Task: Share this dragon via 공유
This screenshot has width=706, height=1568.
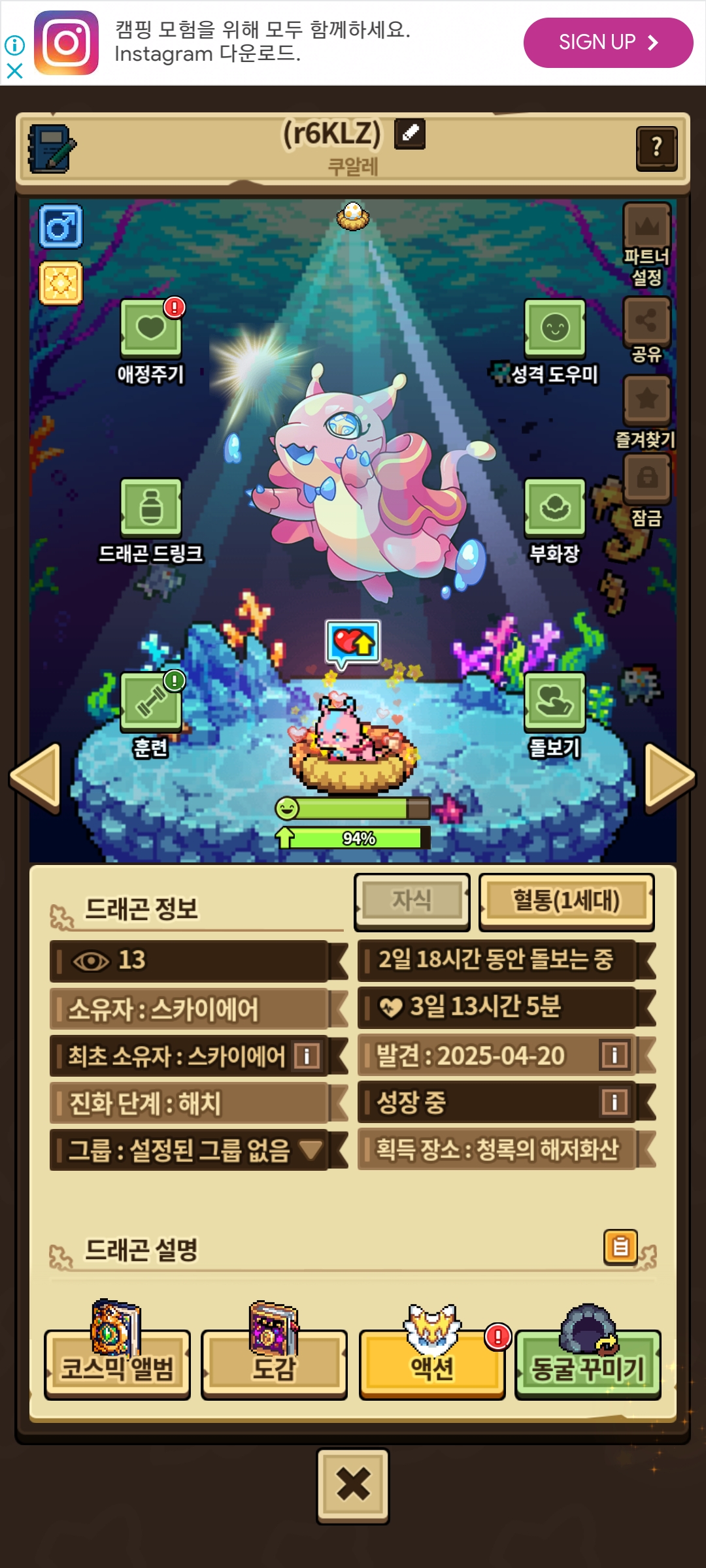Action: coord(647,321)
